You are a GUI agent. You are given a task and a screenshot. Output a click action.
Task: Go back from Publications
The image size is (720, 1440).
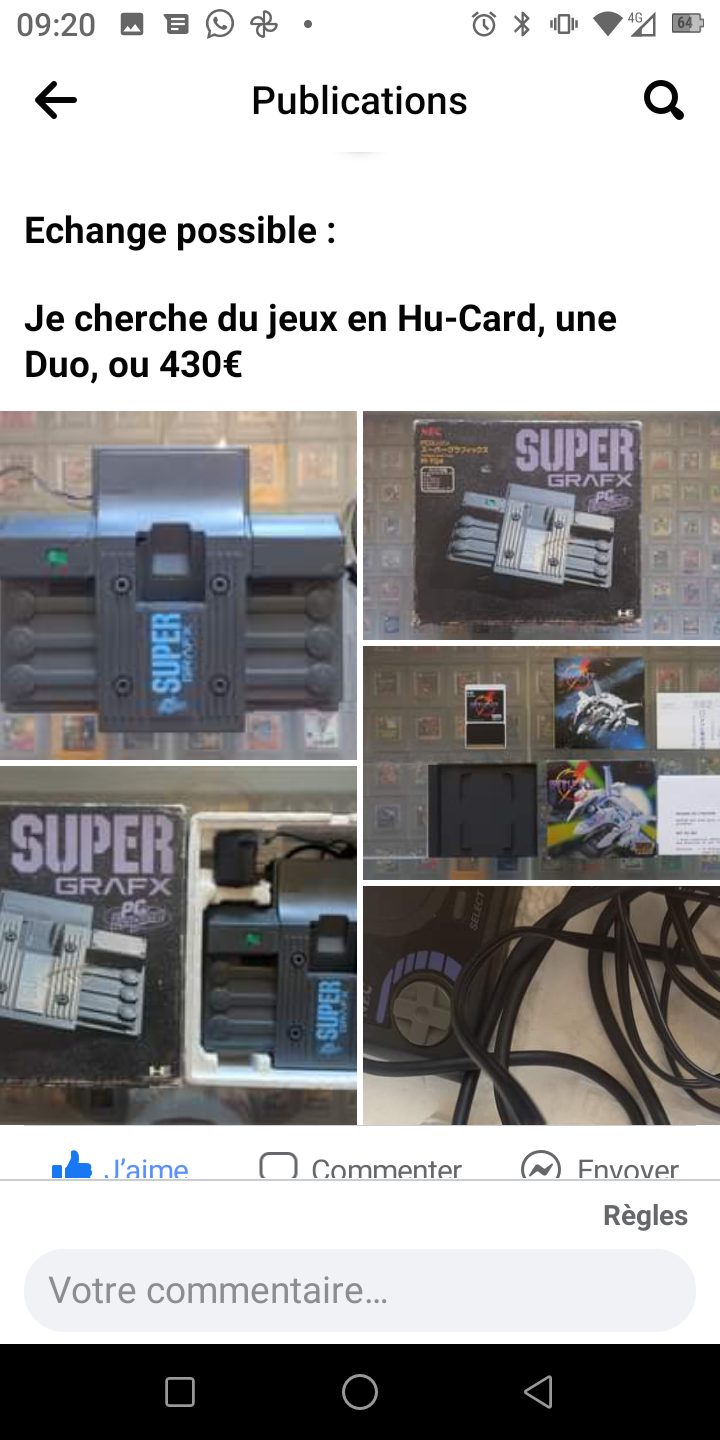(56, 100)
